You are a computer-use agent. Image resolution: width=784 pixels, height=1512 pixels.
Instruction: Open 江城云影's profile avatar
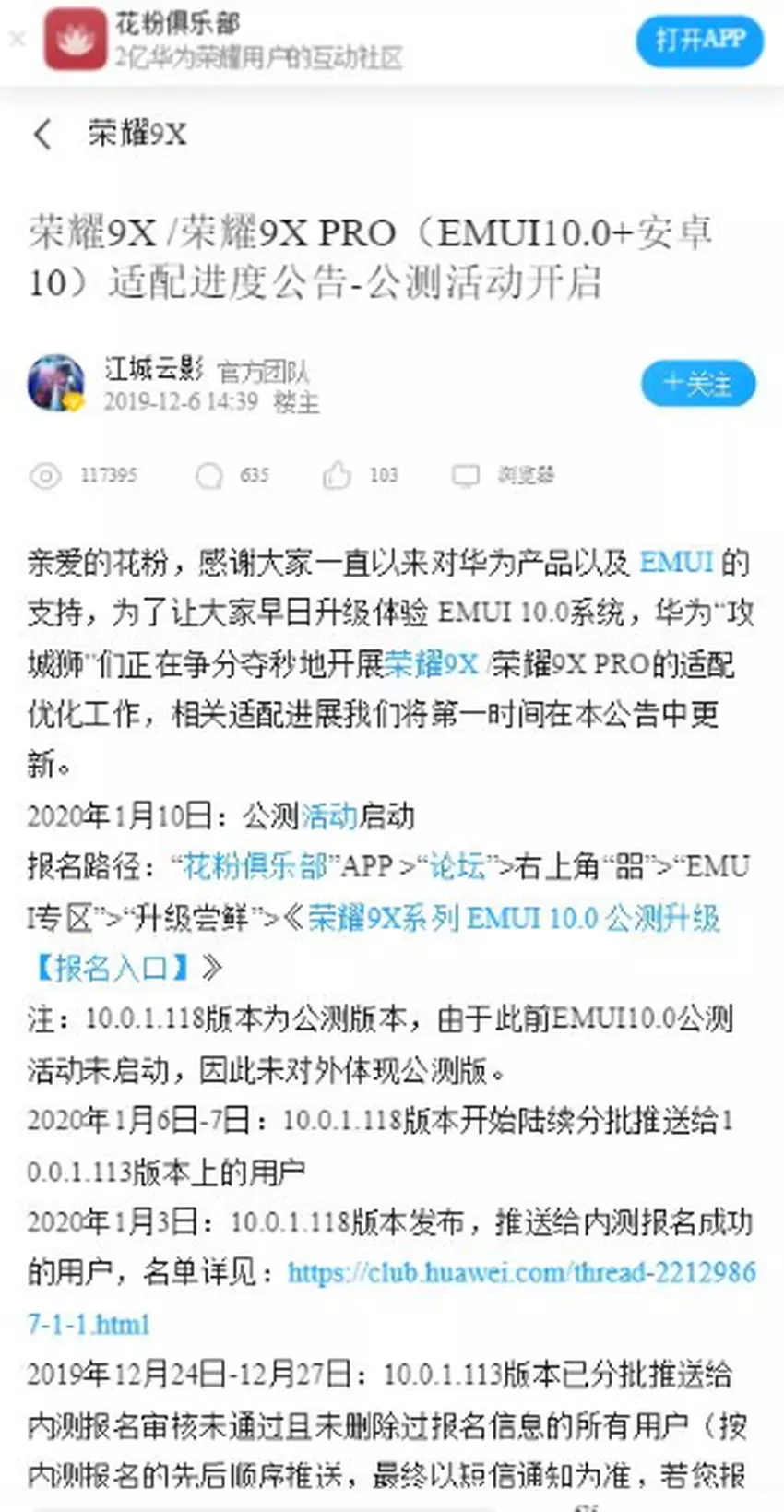click(56, 382)
